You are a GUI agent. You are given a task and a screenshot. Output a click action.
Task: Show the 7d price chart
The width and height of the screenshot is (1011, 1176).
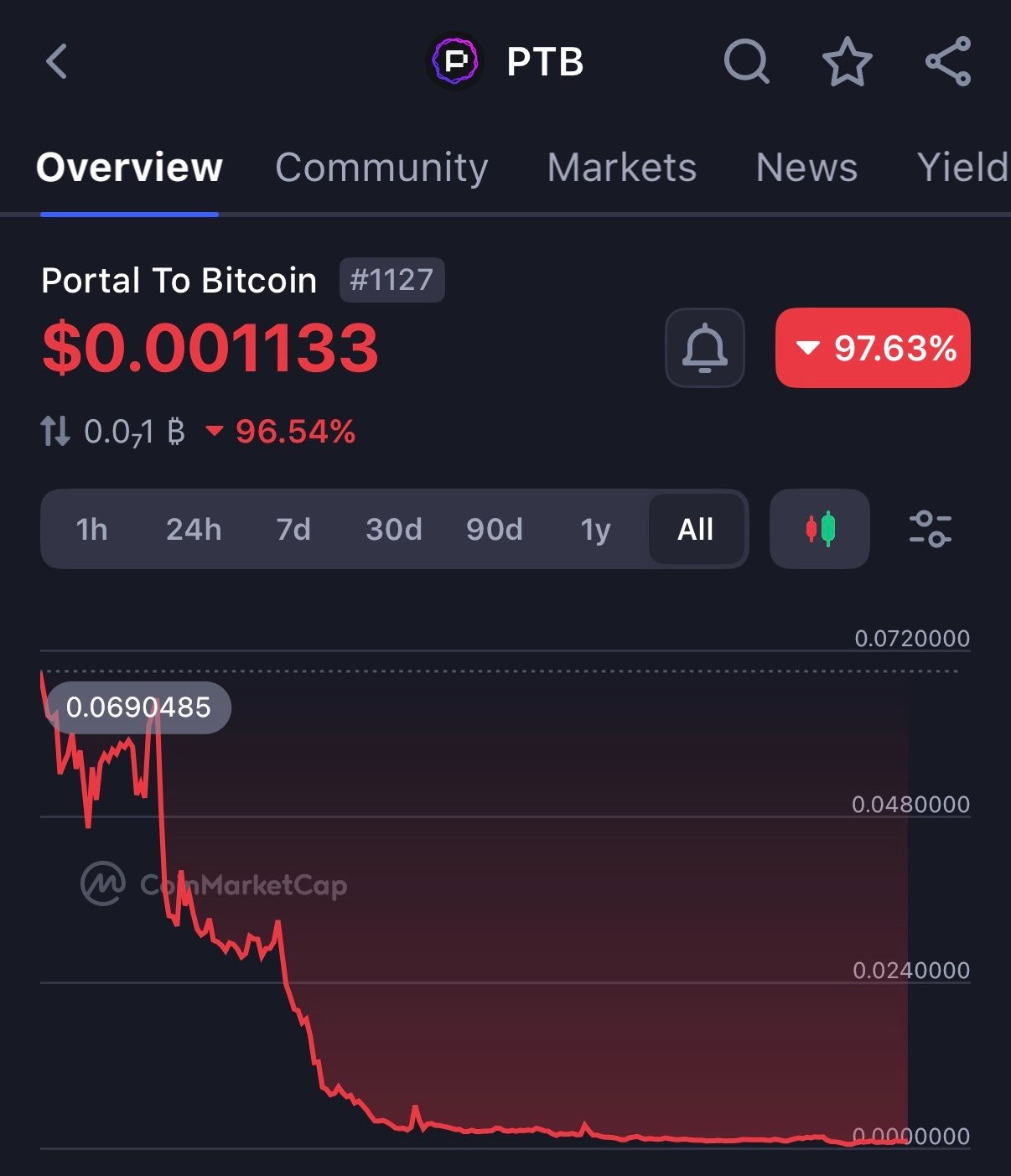293,530
